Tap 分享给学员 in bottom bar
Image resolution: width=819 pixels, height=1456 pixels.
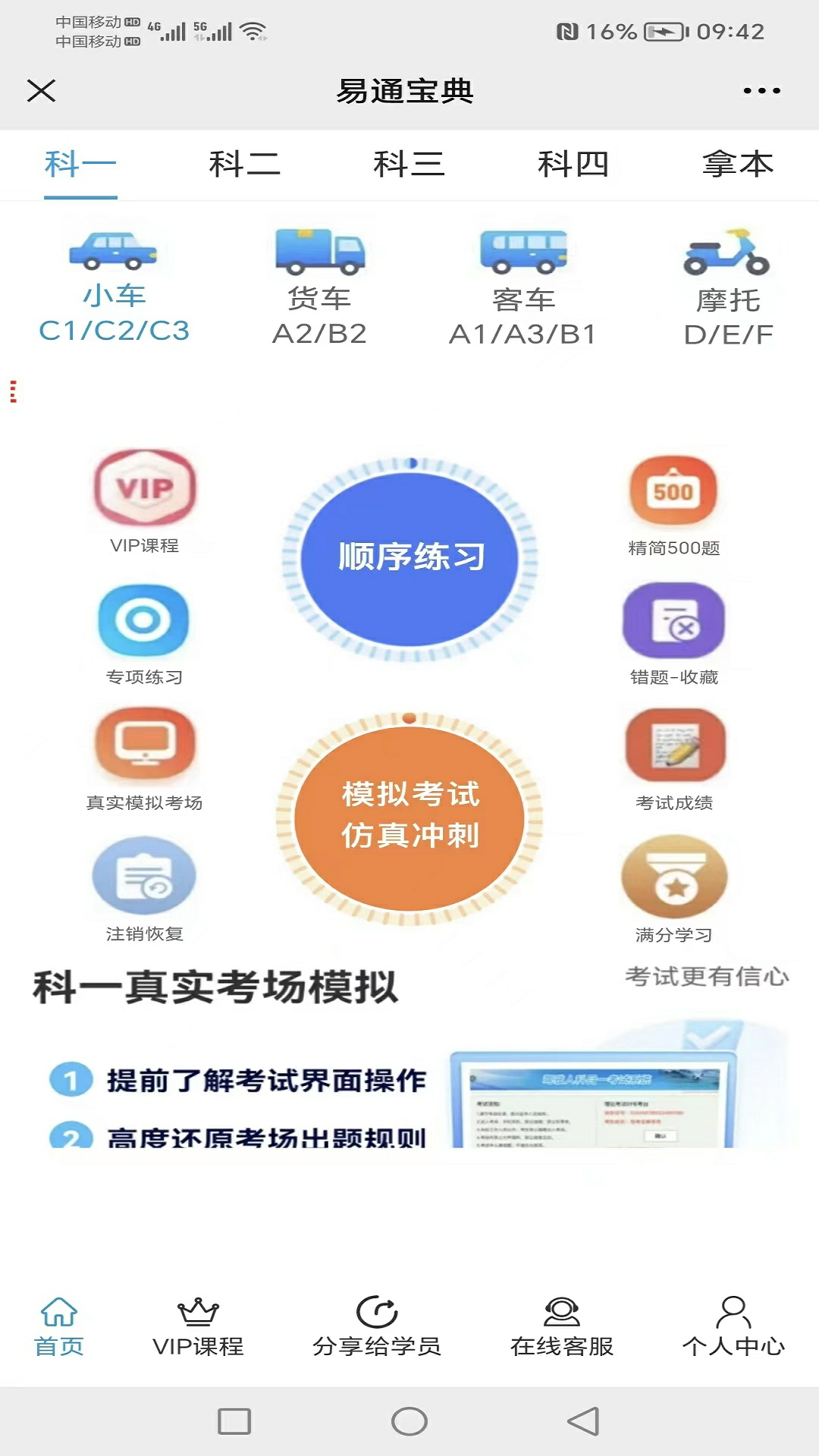pyautogui.click(x=377, y=1327)
